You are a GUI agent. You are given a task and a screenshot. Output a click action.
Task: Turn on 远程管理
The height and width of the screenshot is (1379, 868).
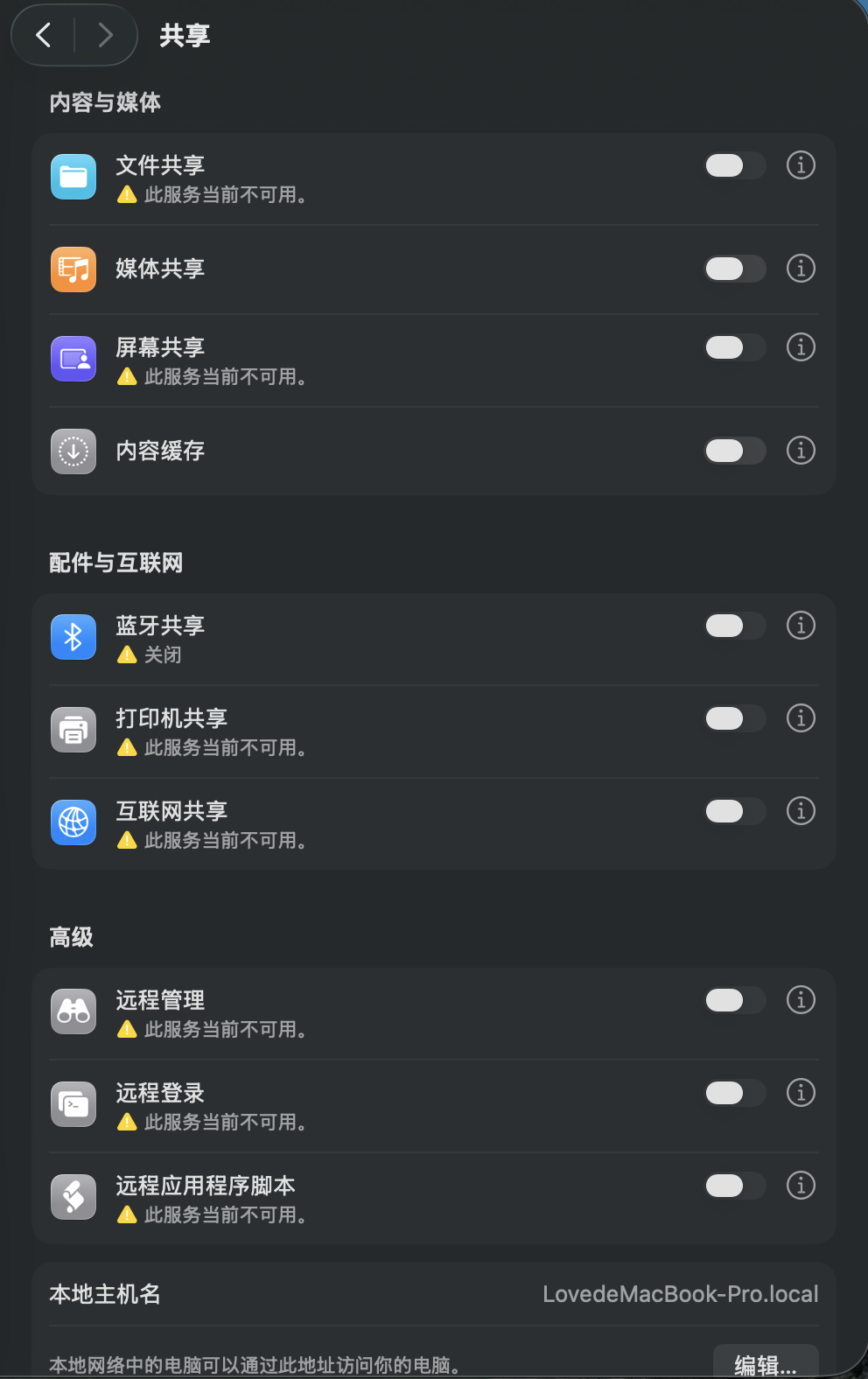(735, 1000)
